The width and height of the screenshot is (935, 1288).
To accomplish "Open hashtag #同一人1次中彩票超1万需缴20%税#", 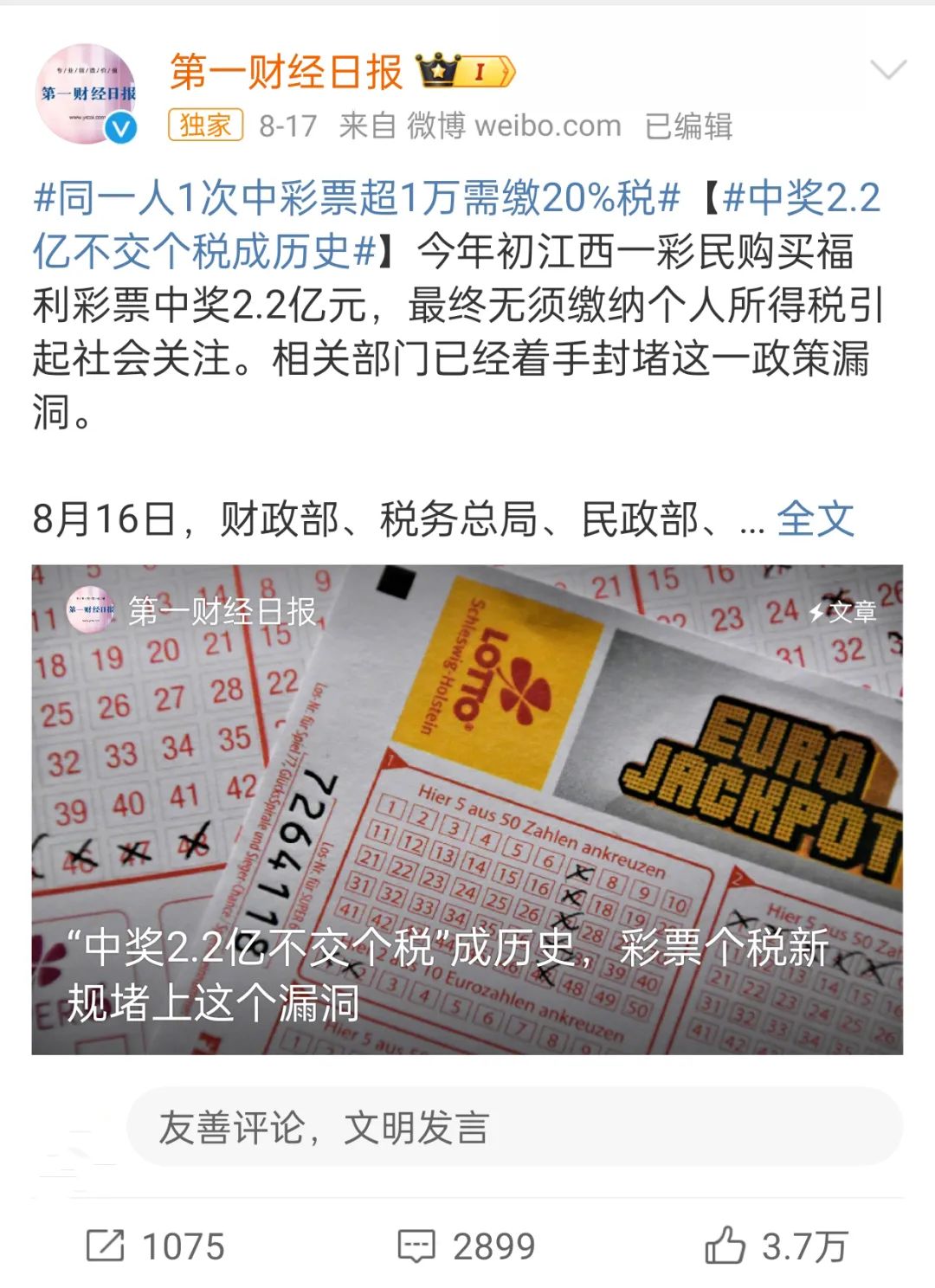I will point(356,198).
